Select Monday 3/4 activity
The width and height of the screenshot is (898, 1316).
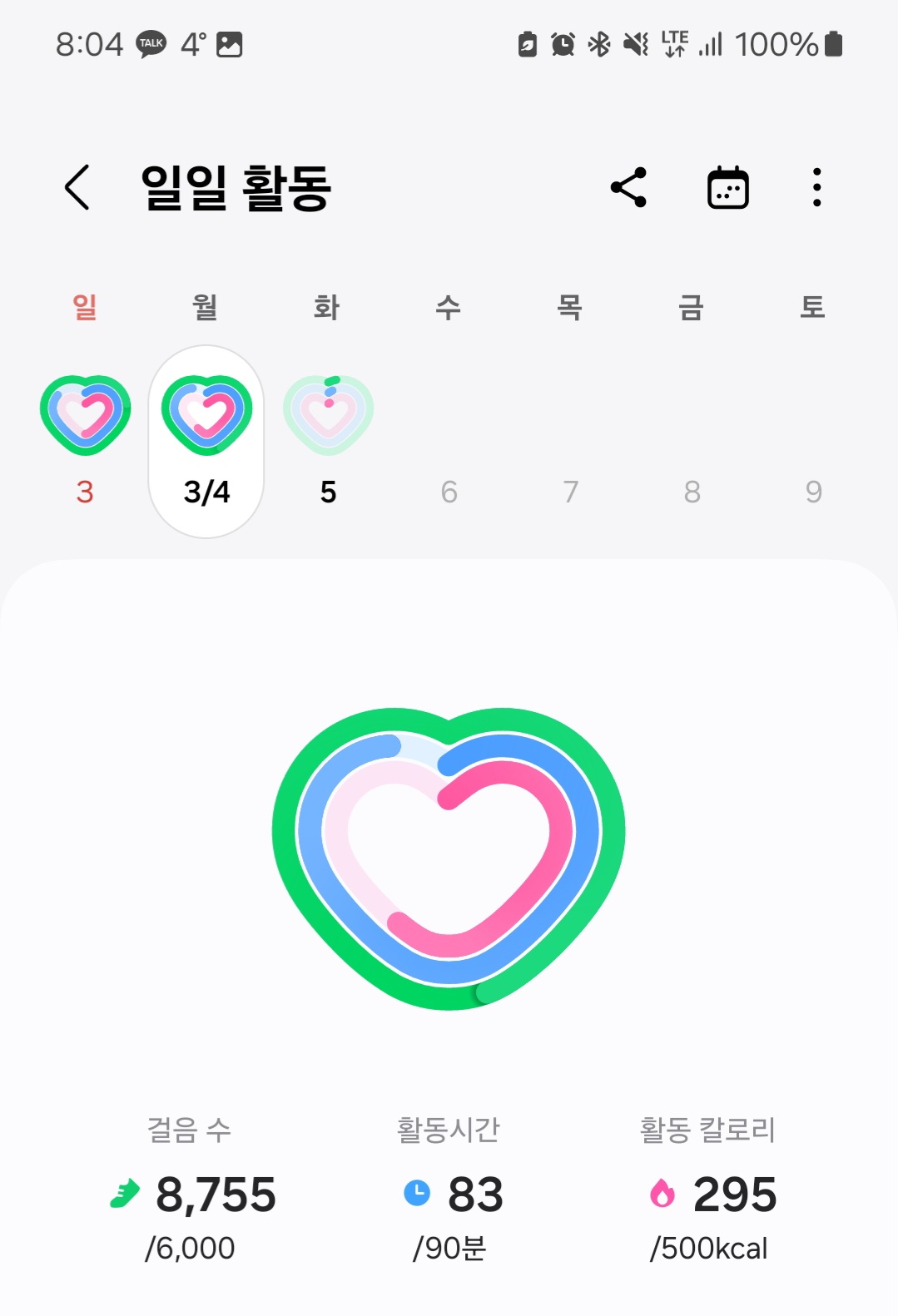coord(206,440)
